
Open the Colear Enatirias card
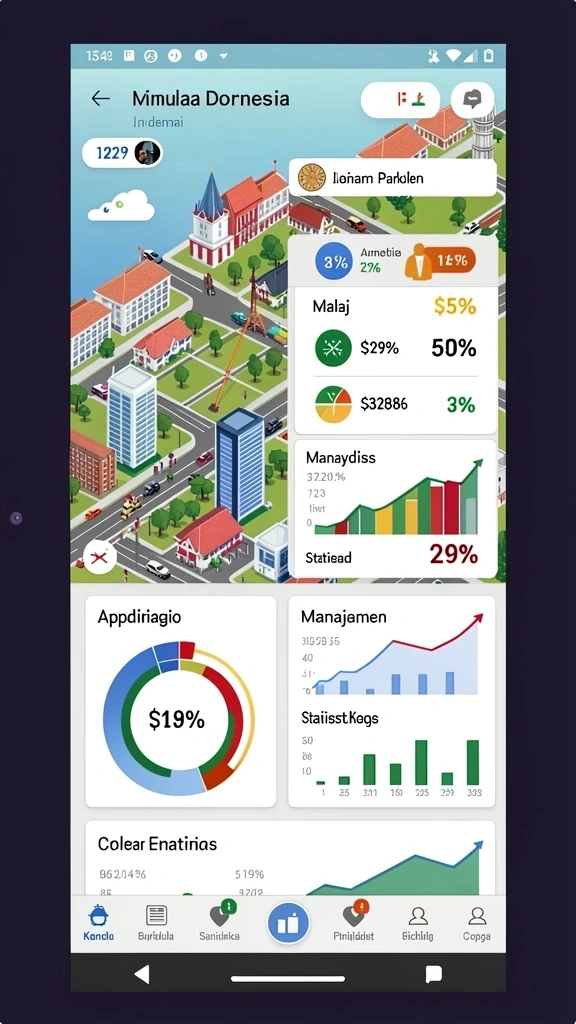click(x=290, y=858)
